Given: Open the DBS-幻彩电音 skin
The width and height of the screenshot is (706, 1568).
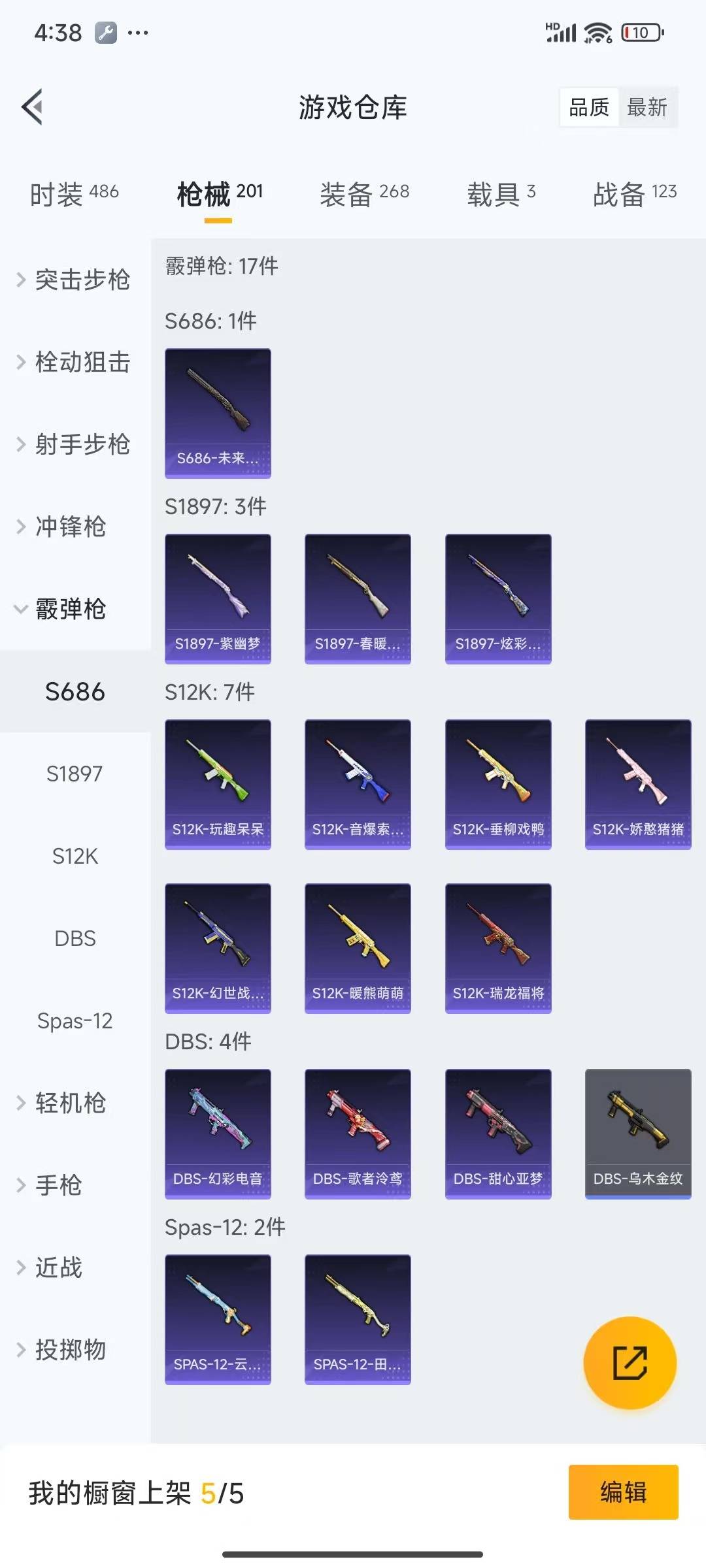Looking at the screenshot, I should tap(218, 1134).
